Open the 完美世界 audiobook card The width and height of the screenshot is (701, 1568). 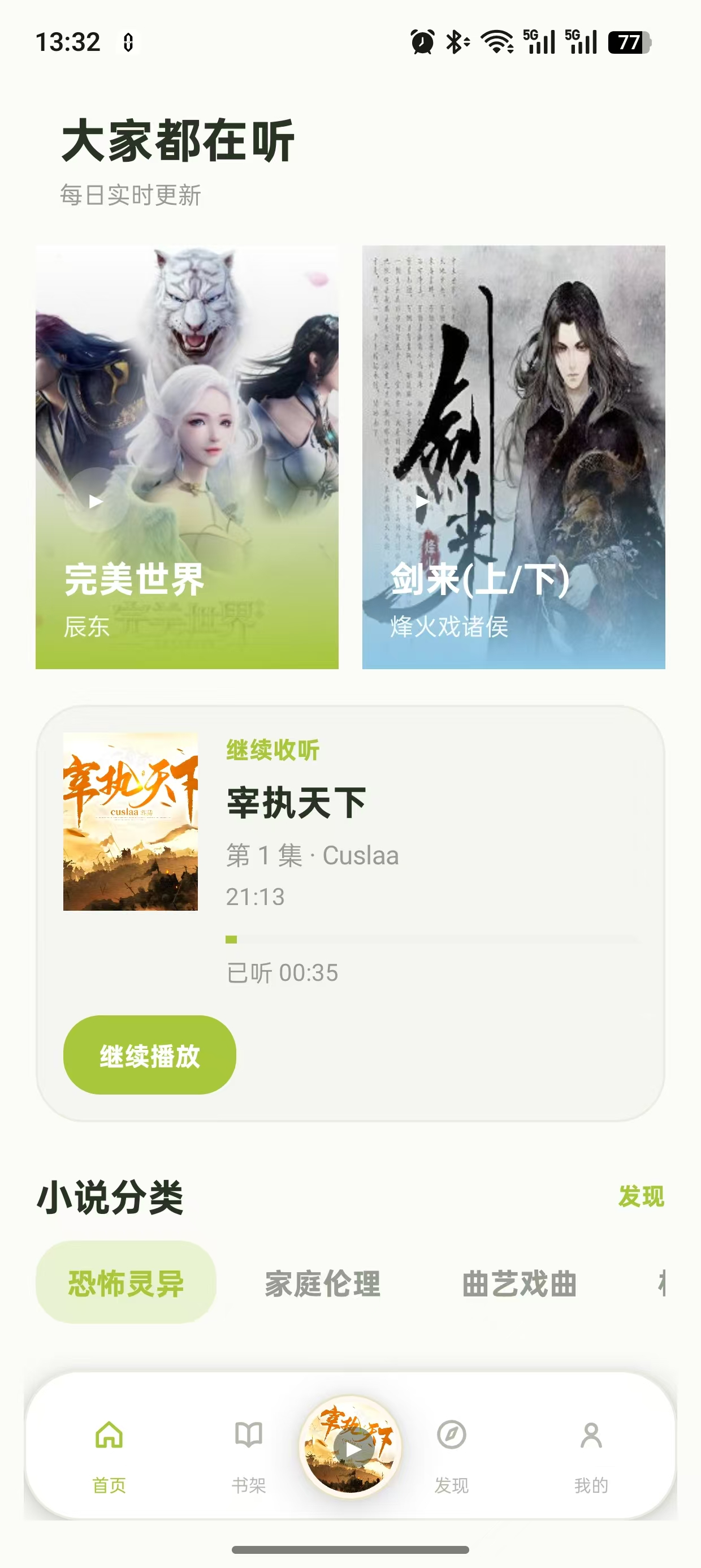[x=187, y=457]
